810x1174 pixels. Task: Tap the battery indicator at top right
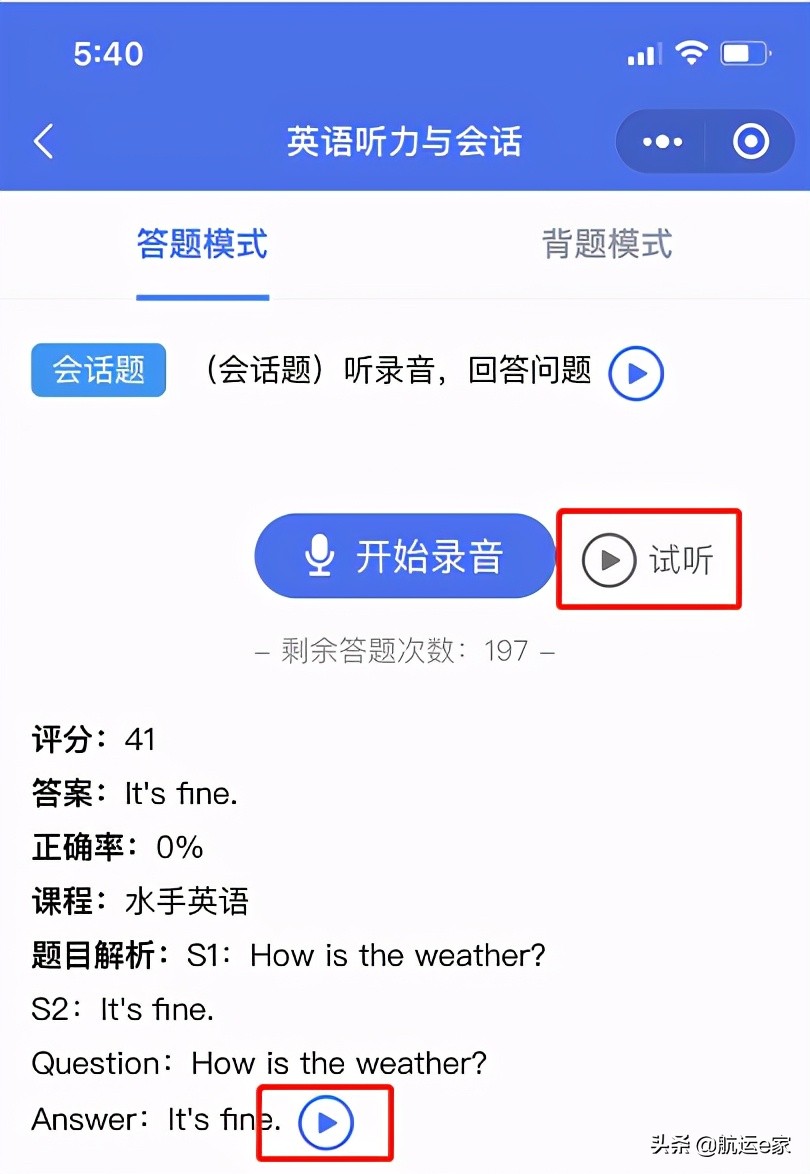click(744, 54)
